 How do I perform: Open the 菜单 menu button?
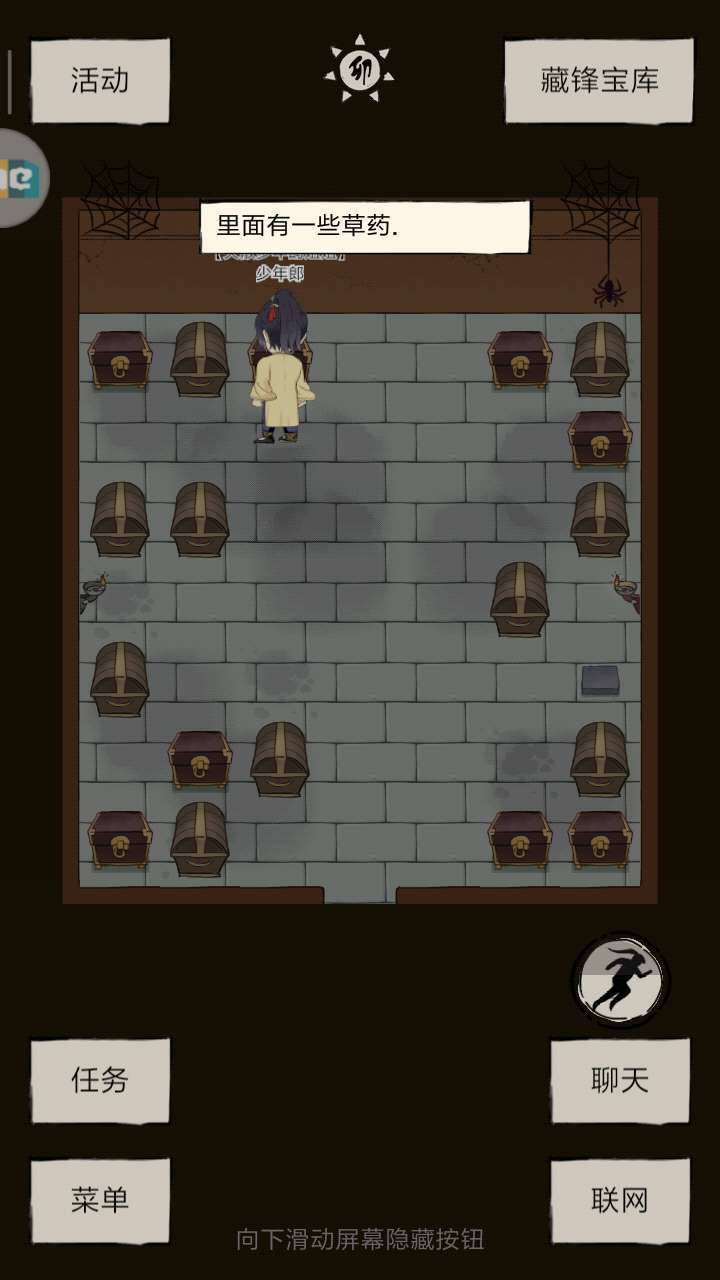[100, 1199]
